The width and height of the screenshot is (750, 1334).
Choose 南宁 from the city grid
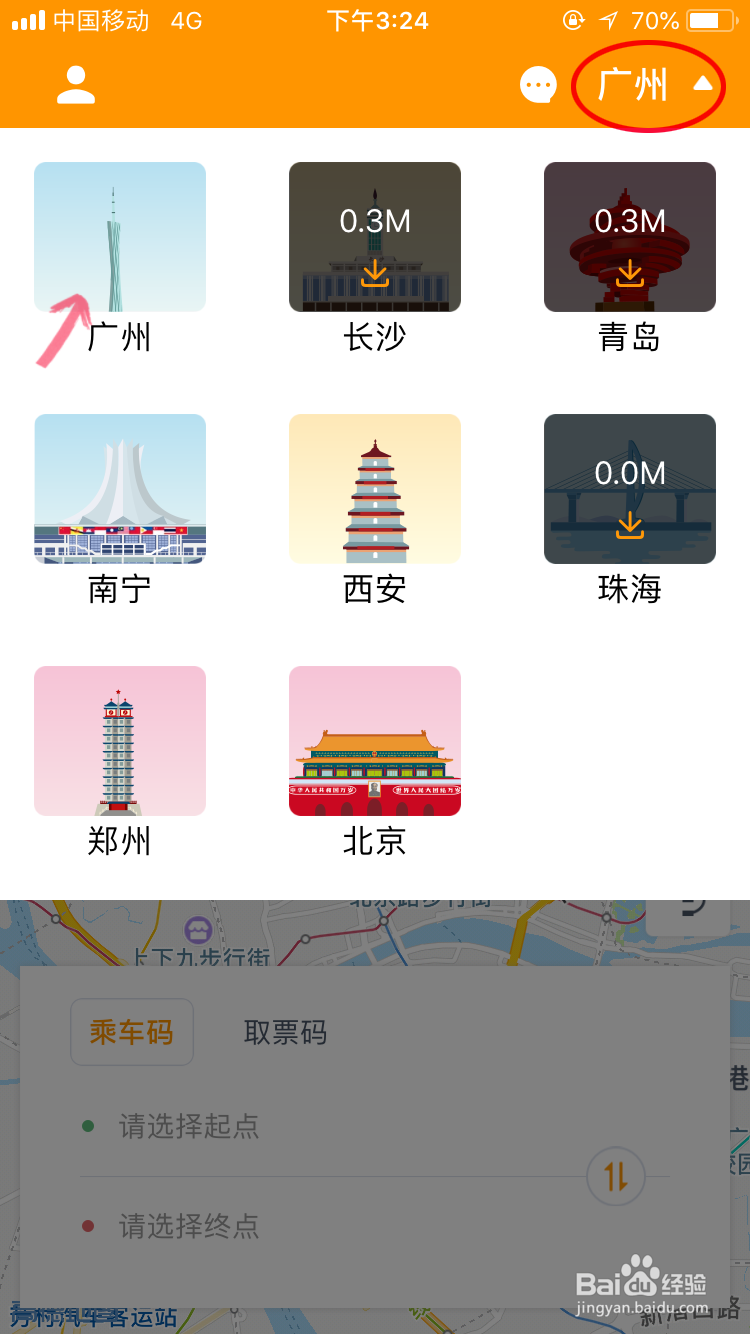tap(120, 490)
